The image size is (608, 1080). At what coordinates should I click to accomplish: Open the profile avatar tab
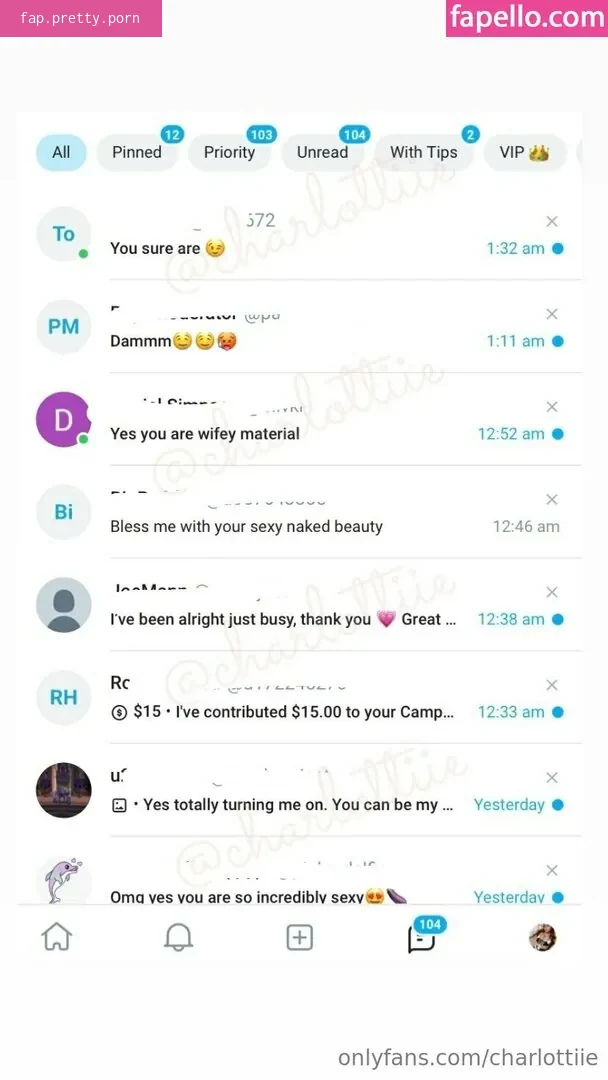tap(542, 937)
